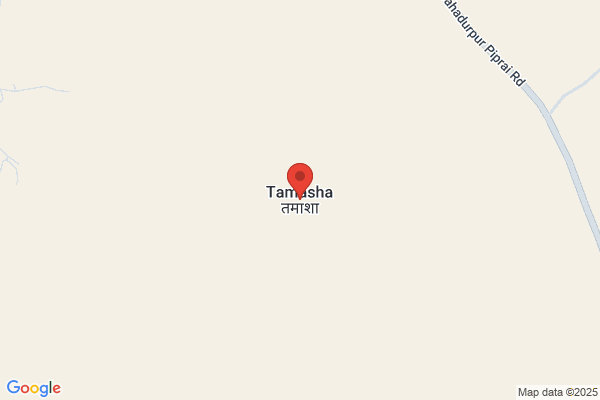Tap the red location pin at Tamasha
600x400 pixels.
click(x=300, y=180)
